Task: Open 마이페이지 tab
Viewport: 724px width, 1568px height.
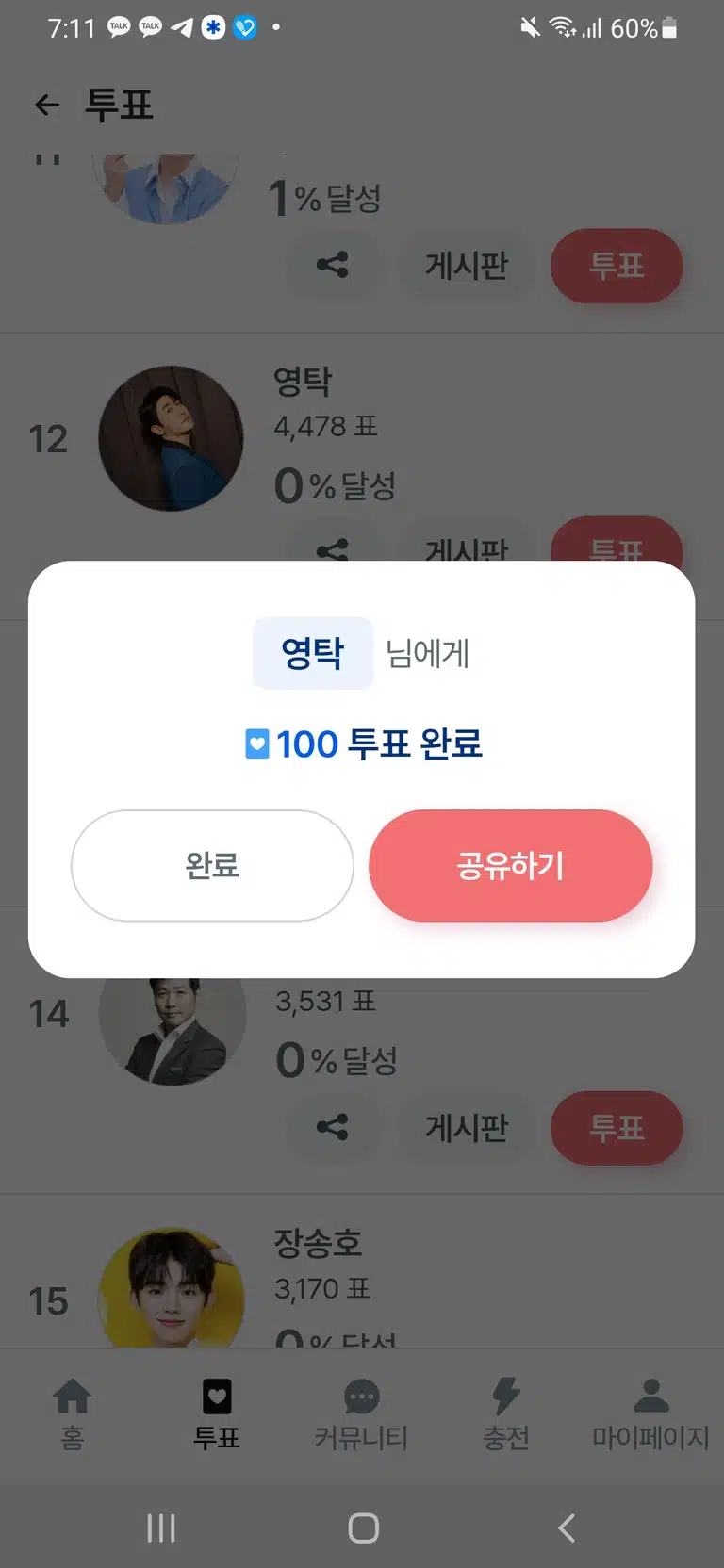Action: (x=650, y=1413)
